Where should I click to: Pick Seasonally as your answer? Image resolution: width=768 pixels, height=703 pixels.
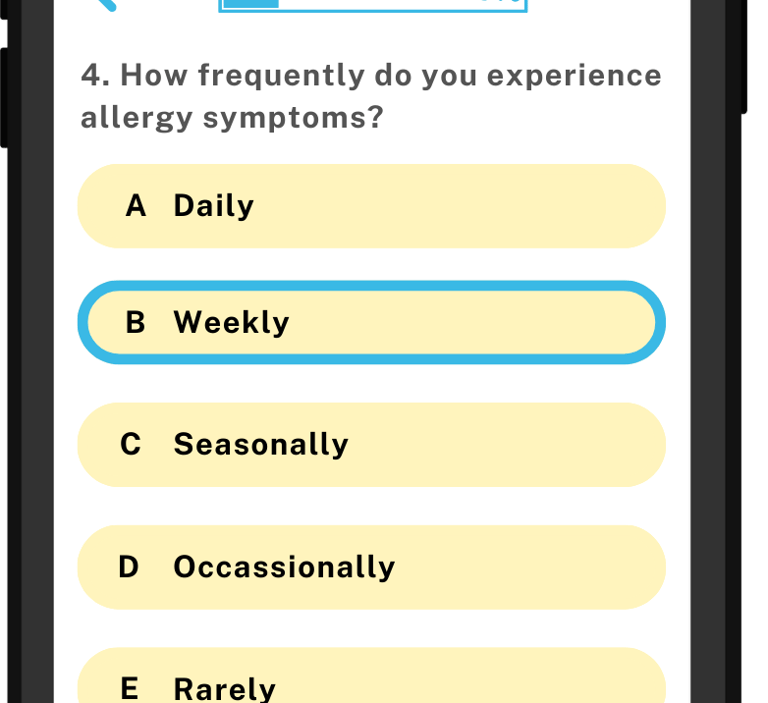click(x=371, y=445)
